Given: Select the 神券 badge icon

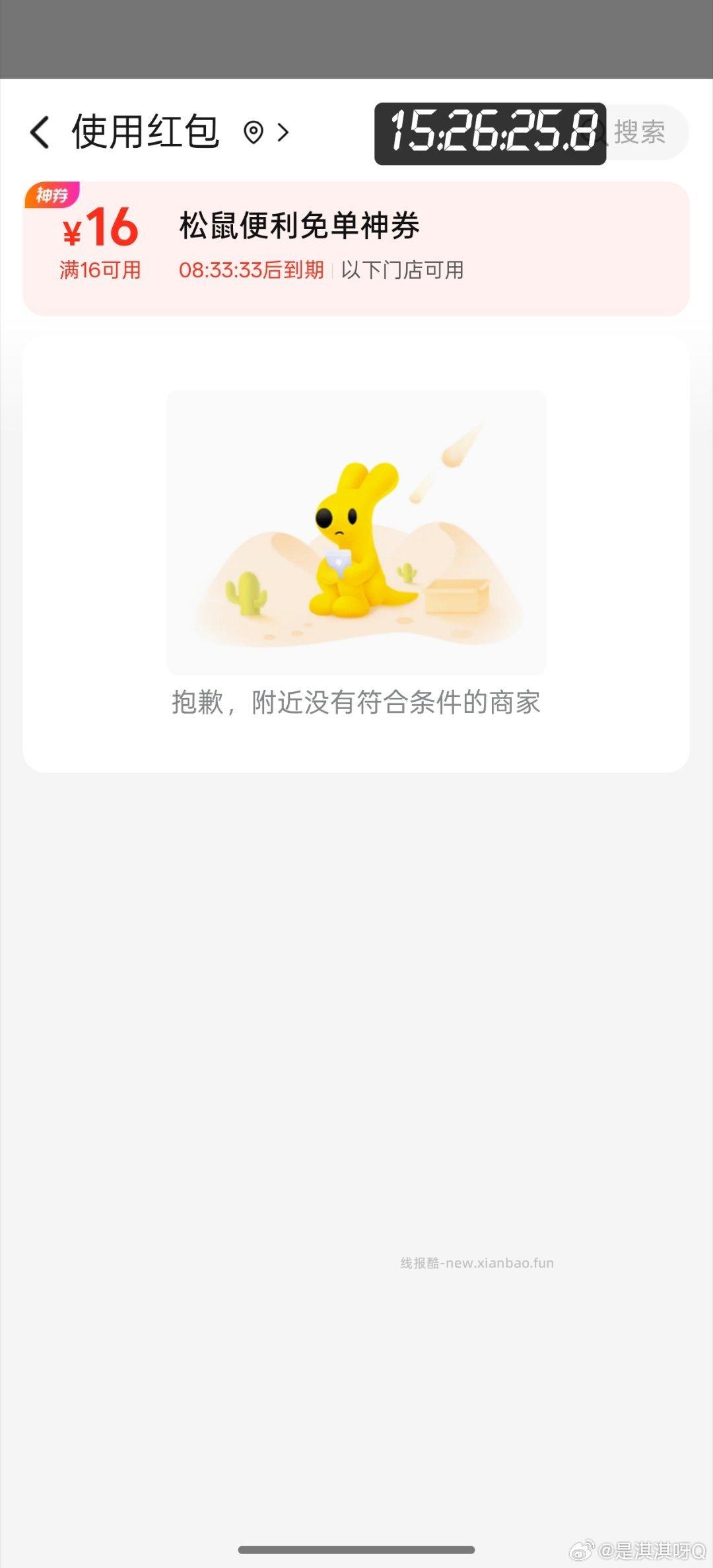Looking at the screenshot, I should pyautogui.click(x=53, y=193).
